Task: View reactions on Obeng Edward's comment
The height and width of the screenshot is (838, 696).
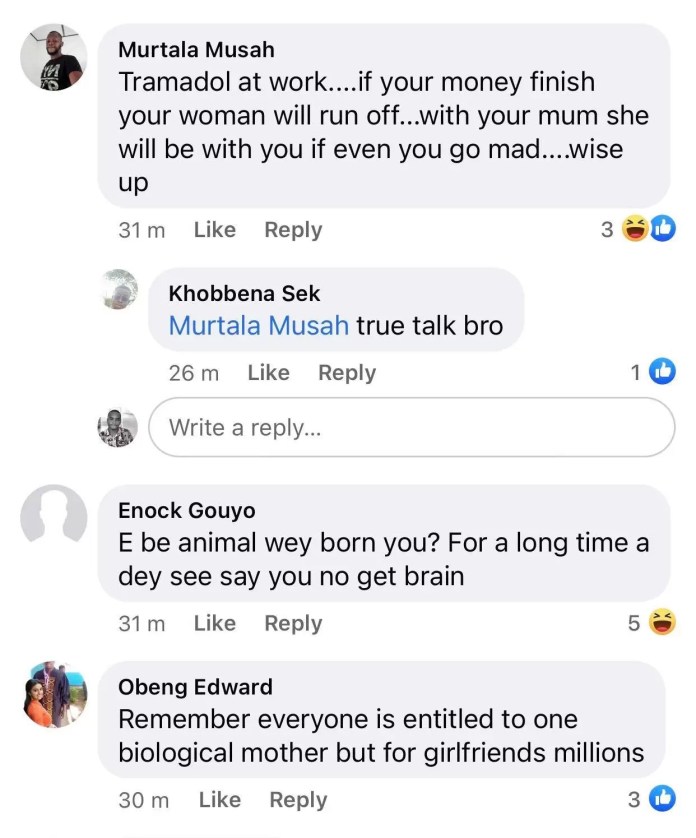Action: pyautogui.click(x=652, y=799)
